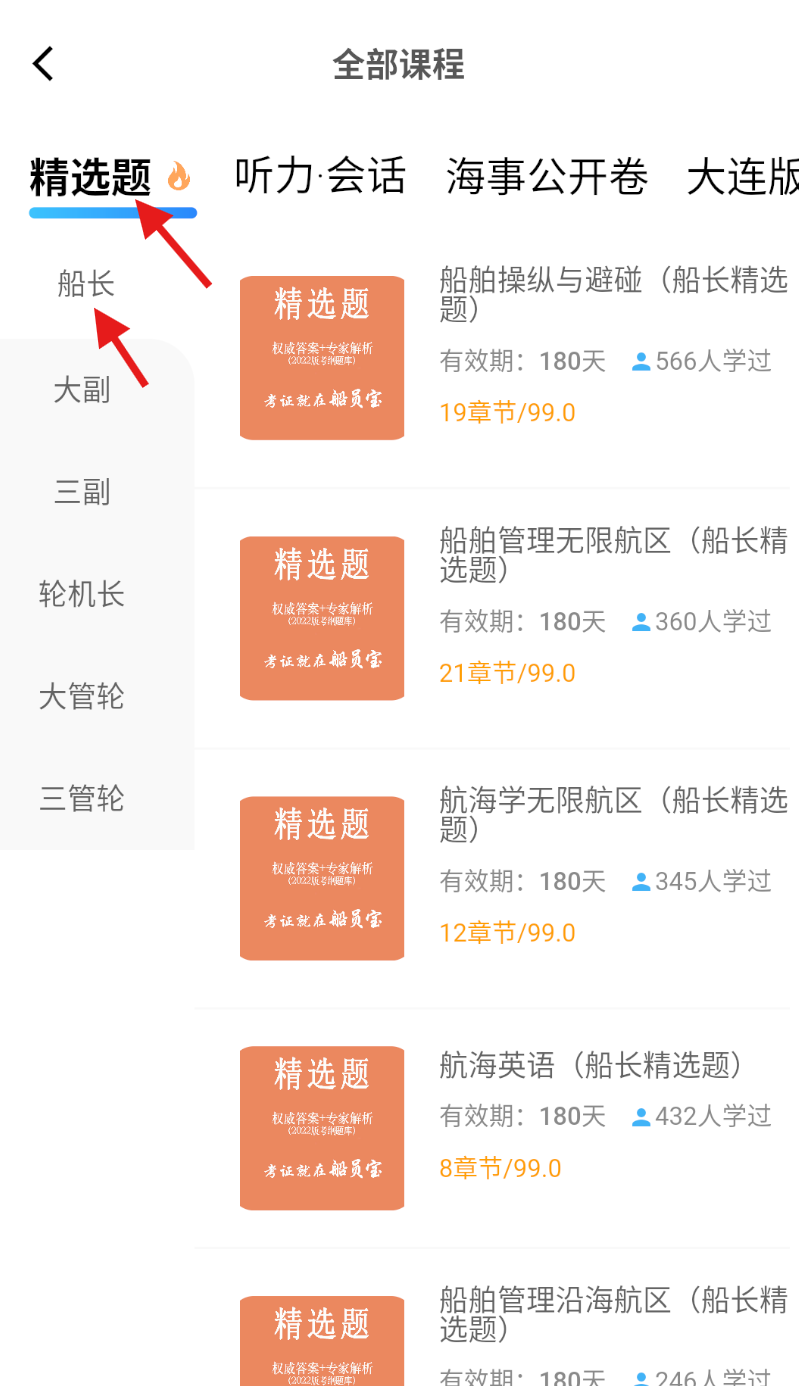Switch to the 大连版 tab
Viewport: 799px width, 1386px height.
click(742, 177)
